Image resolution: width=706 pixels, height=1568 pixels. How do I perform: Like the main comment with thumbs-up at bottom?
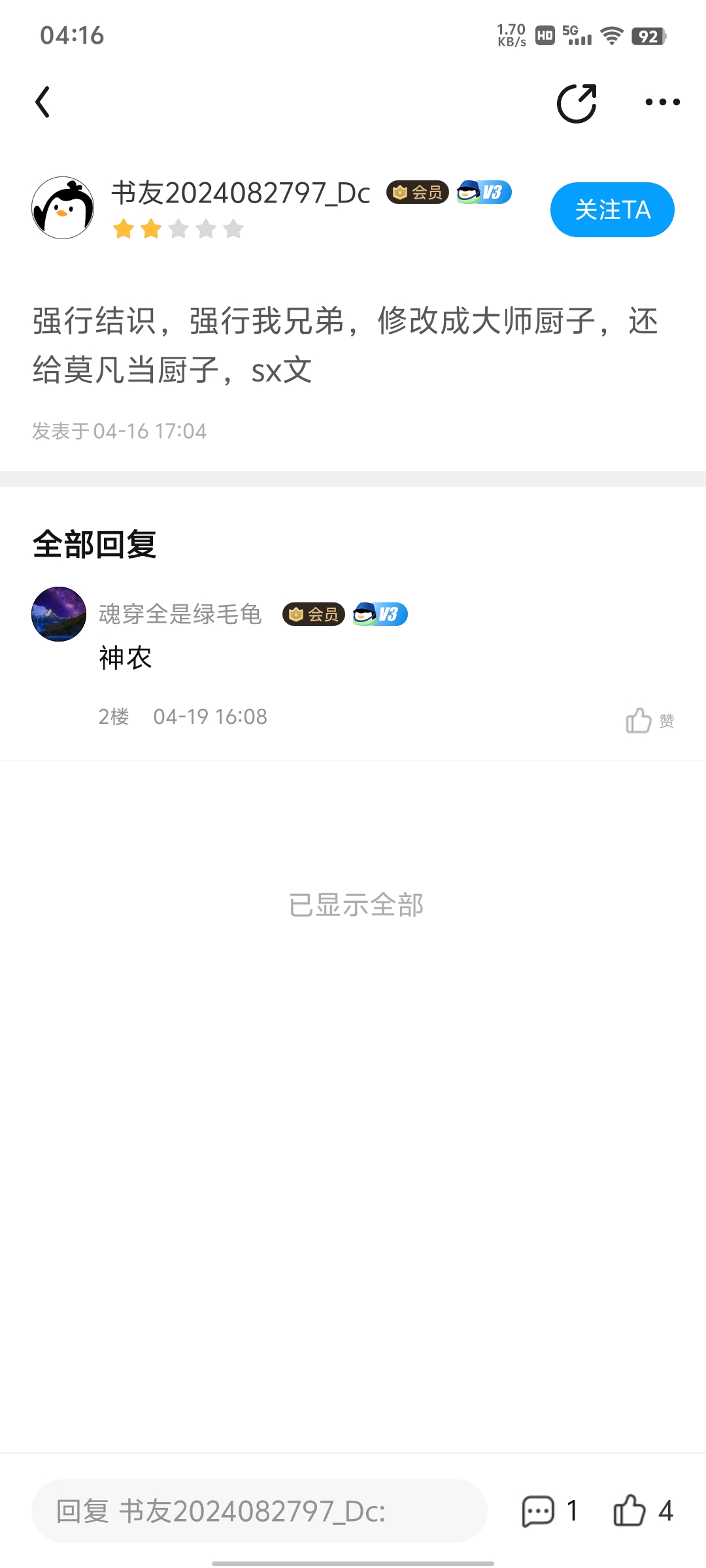click(x=630, y=1511)
